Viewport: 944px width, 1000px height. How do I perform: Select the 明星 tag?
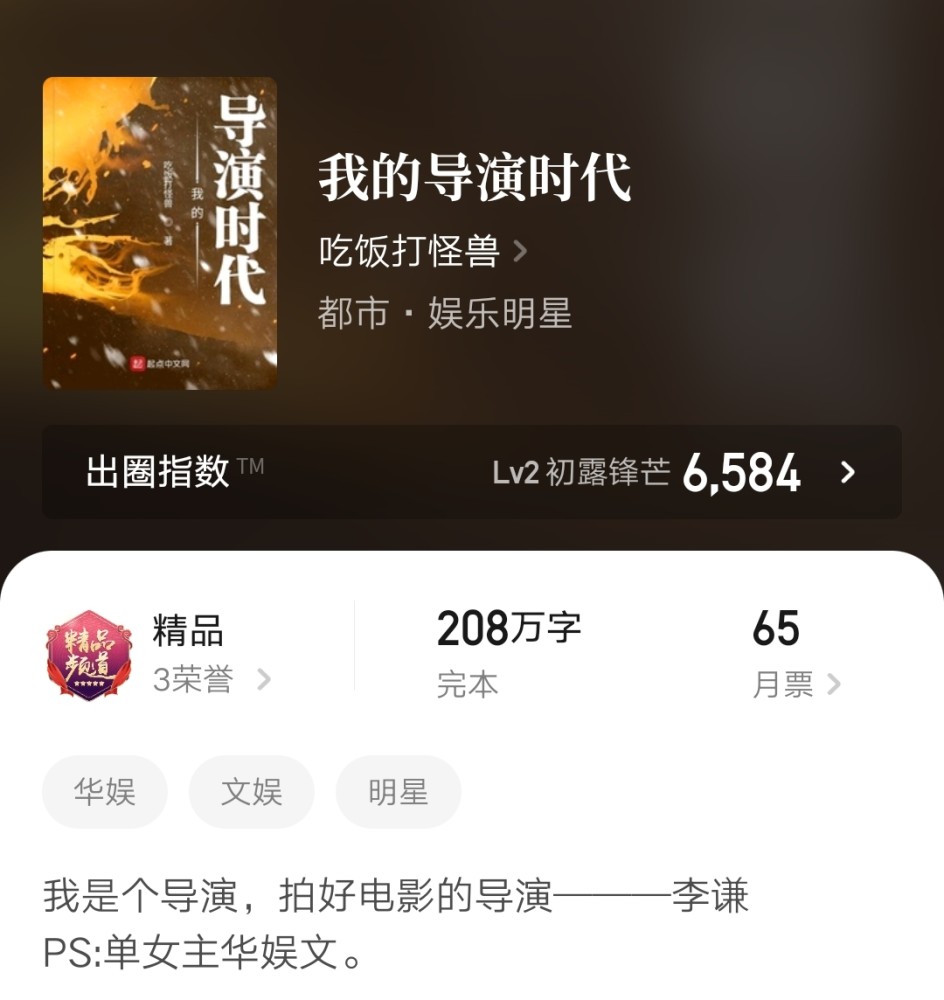pyautogui.click(x=398, y=792)
